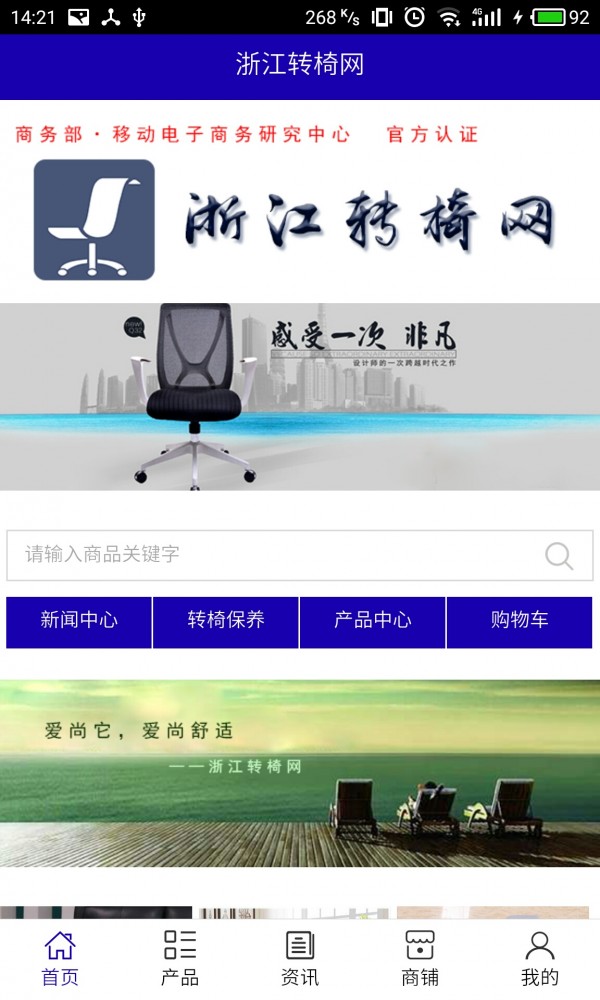Tap the magnifier search icon
Screen dimensions: 600x1000
(x=559, y=556)
